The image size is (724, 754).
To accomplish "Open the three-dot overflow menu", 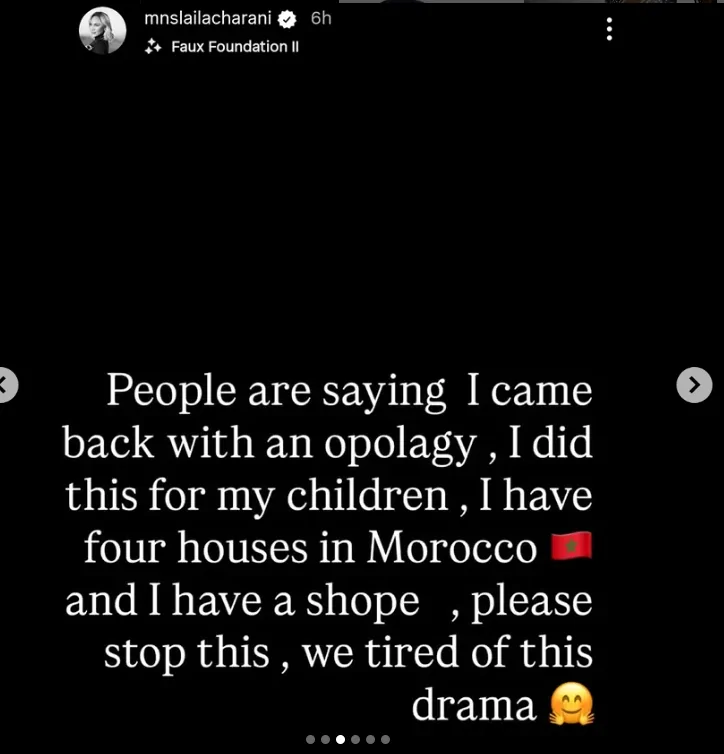I will pyautogui.click(x=609, y=29).
